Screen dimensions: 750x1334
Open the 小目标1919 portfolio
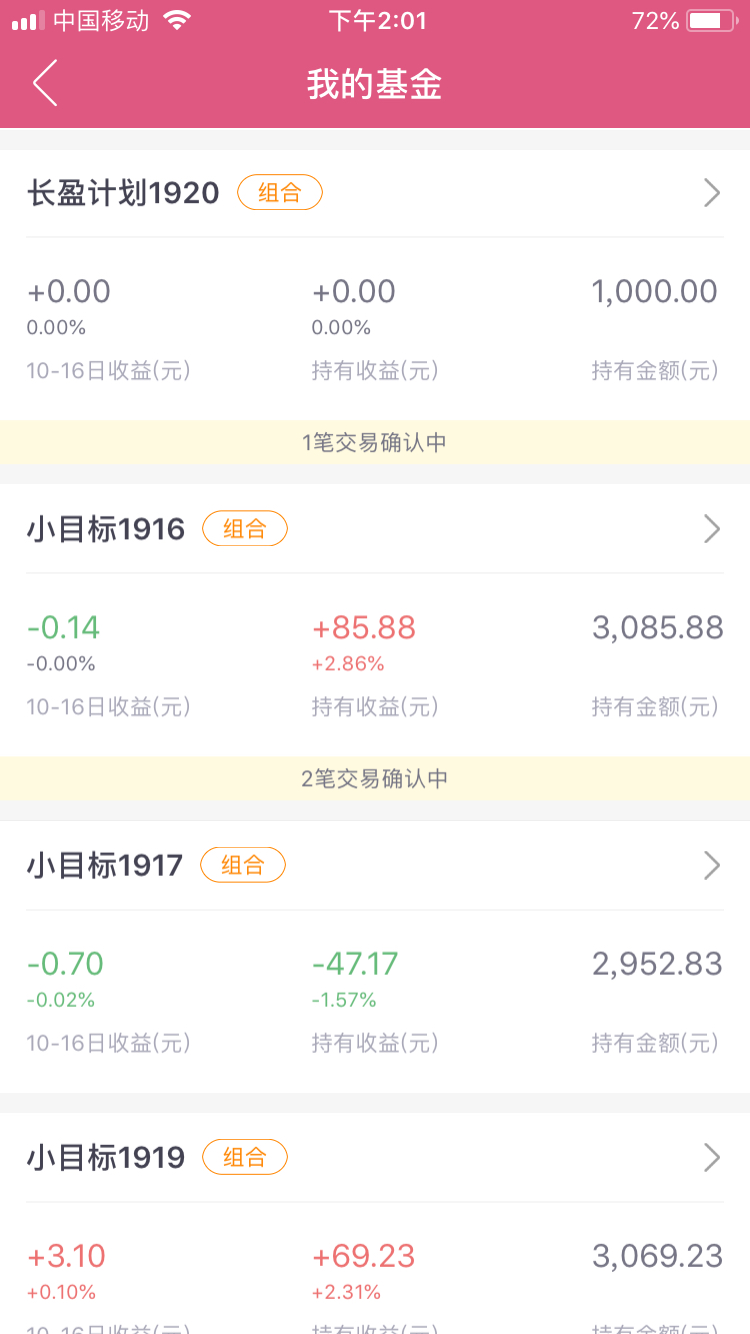(x=375, y=1158)
